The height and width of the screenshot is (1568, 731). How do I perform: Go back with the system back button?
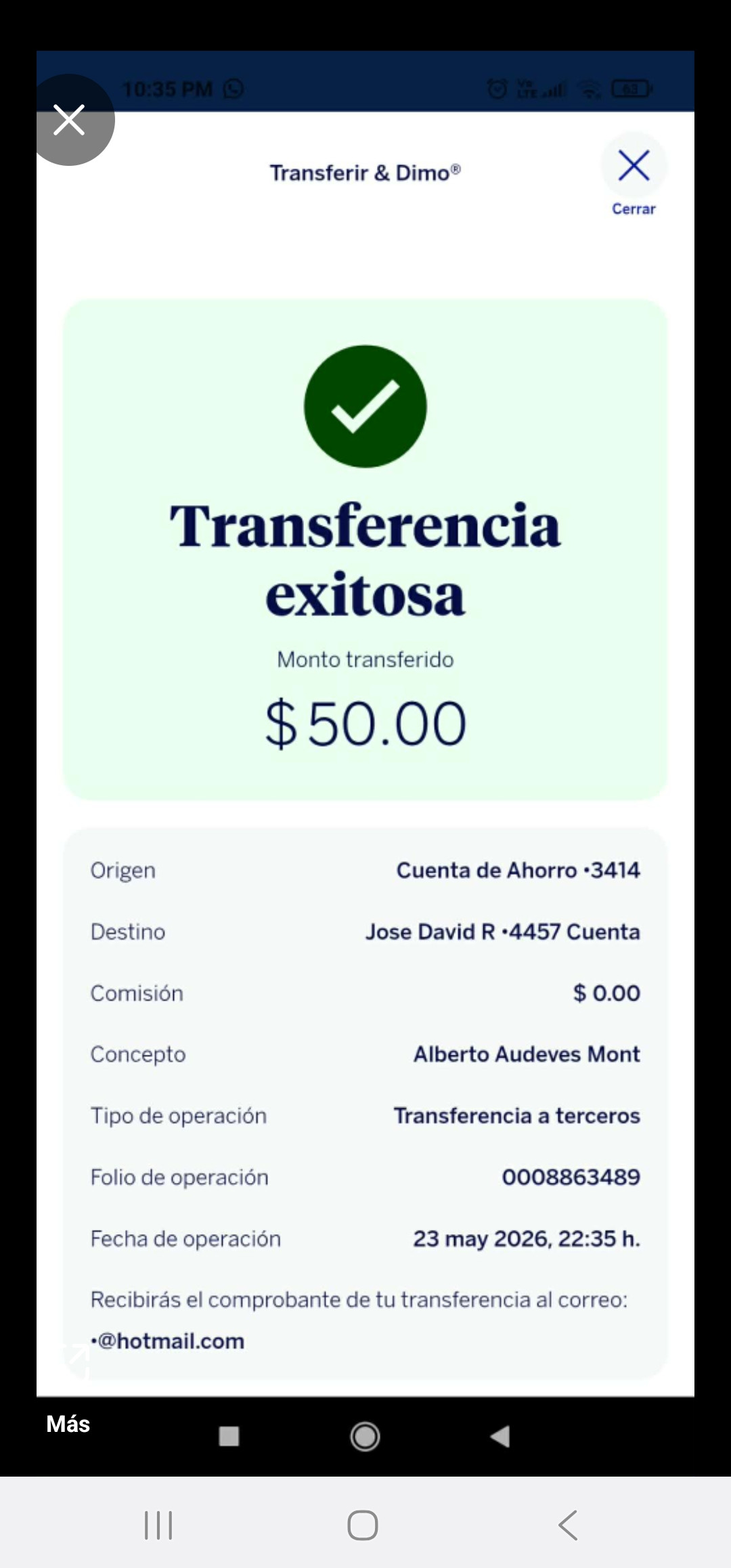click(568, 1525)
